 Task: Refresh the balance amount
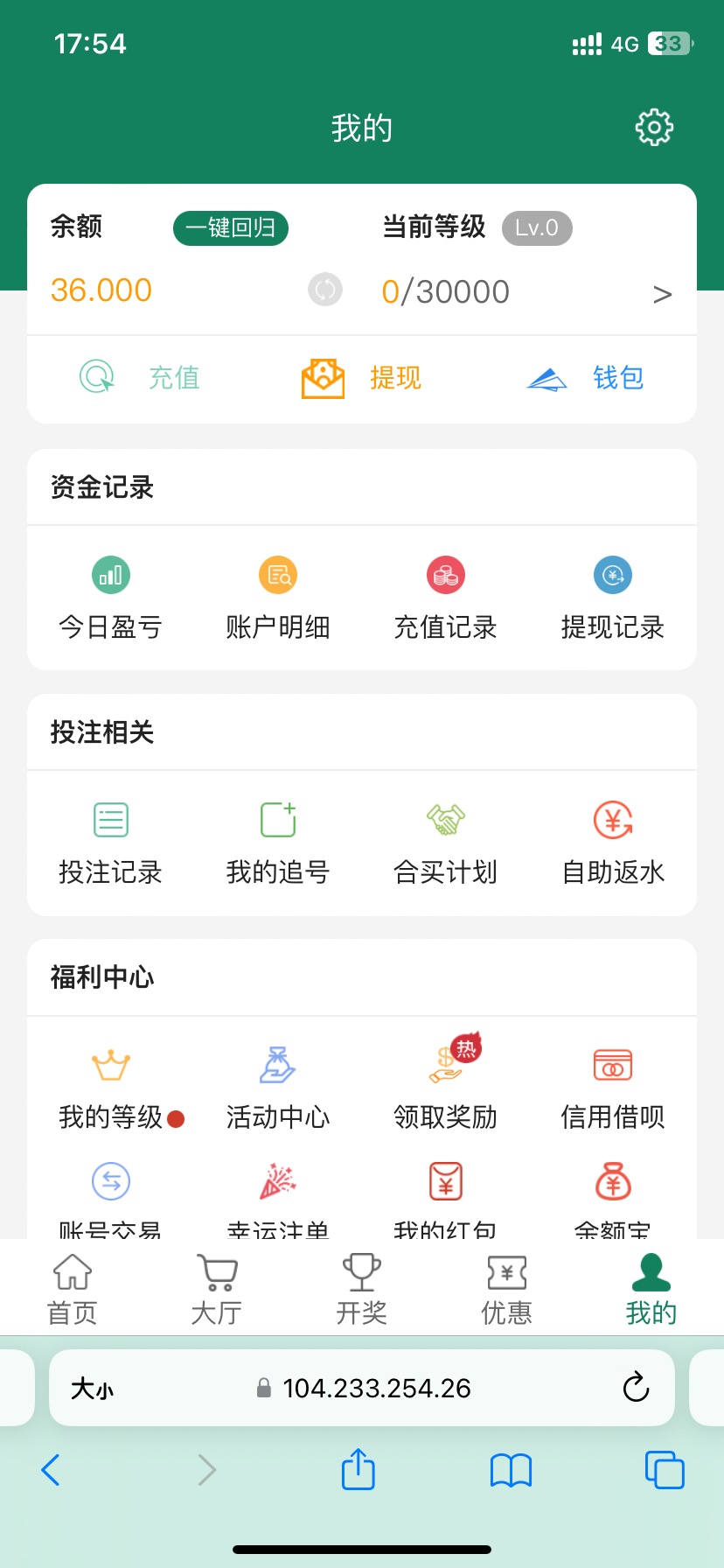pyautogui.click(x=325, y=290)
